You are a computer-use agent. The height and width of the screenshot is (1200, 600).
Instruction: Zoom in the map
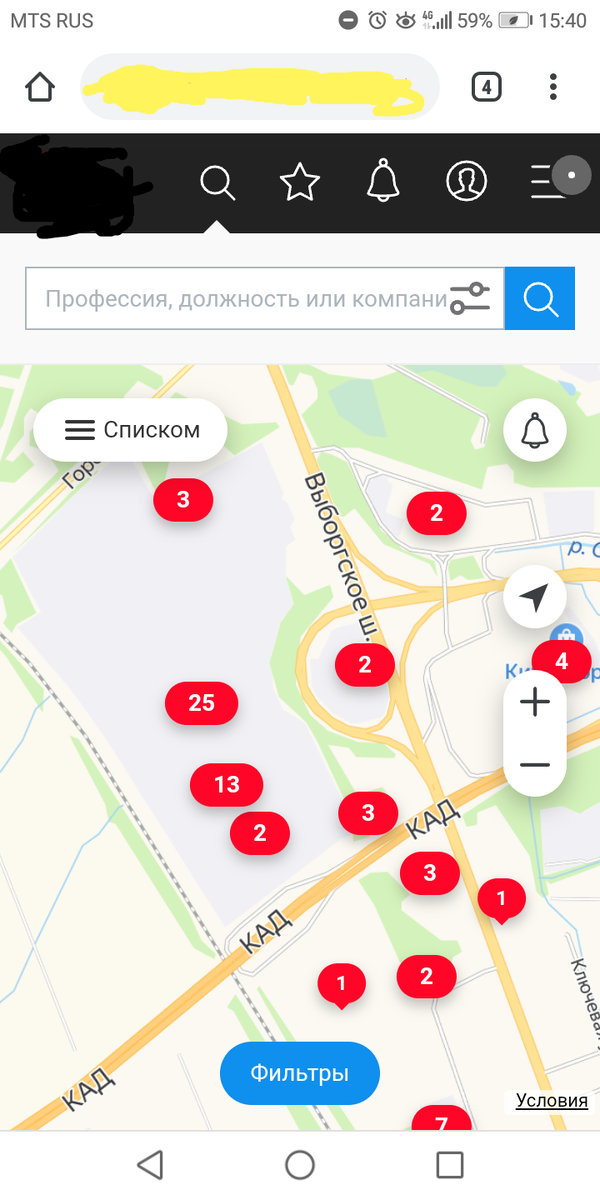(x=535, y=702)
